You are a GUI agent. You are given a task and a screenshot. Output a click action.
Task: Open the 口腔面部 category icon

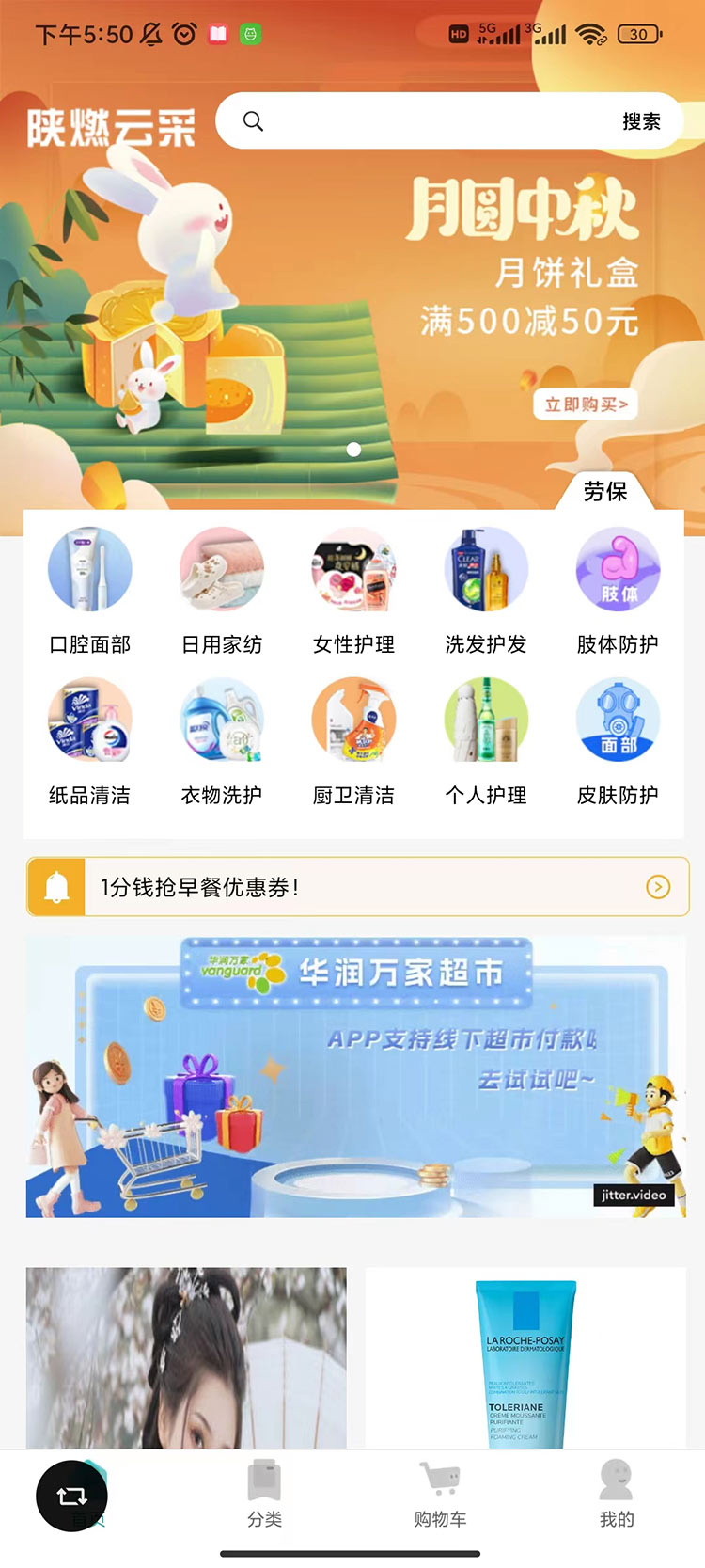pyautogui.click(x=90, y=569)
